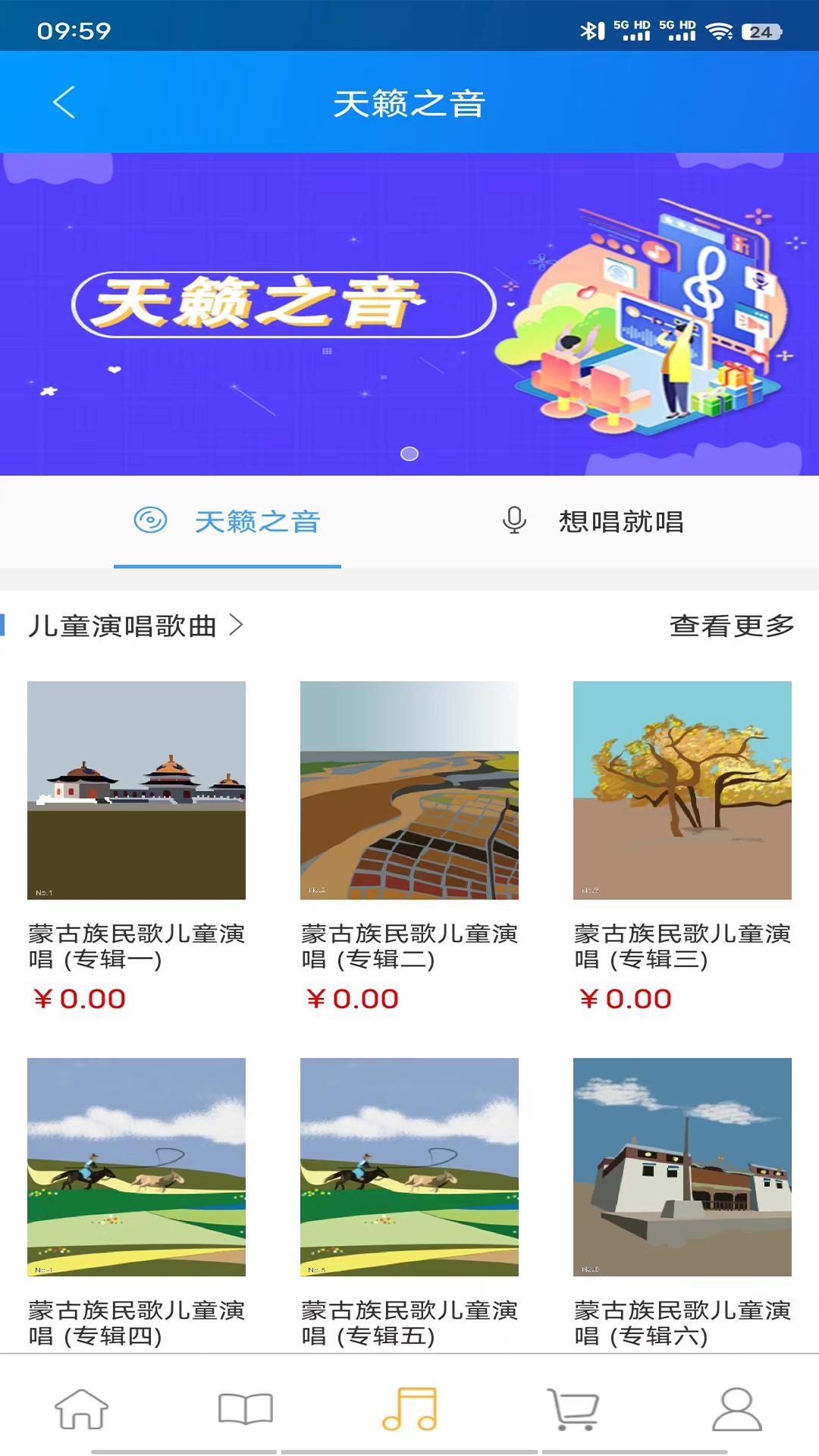
Task: Select the music note tab
Action: 409,1409
